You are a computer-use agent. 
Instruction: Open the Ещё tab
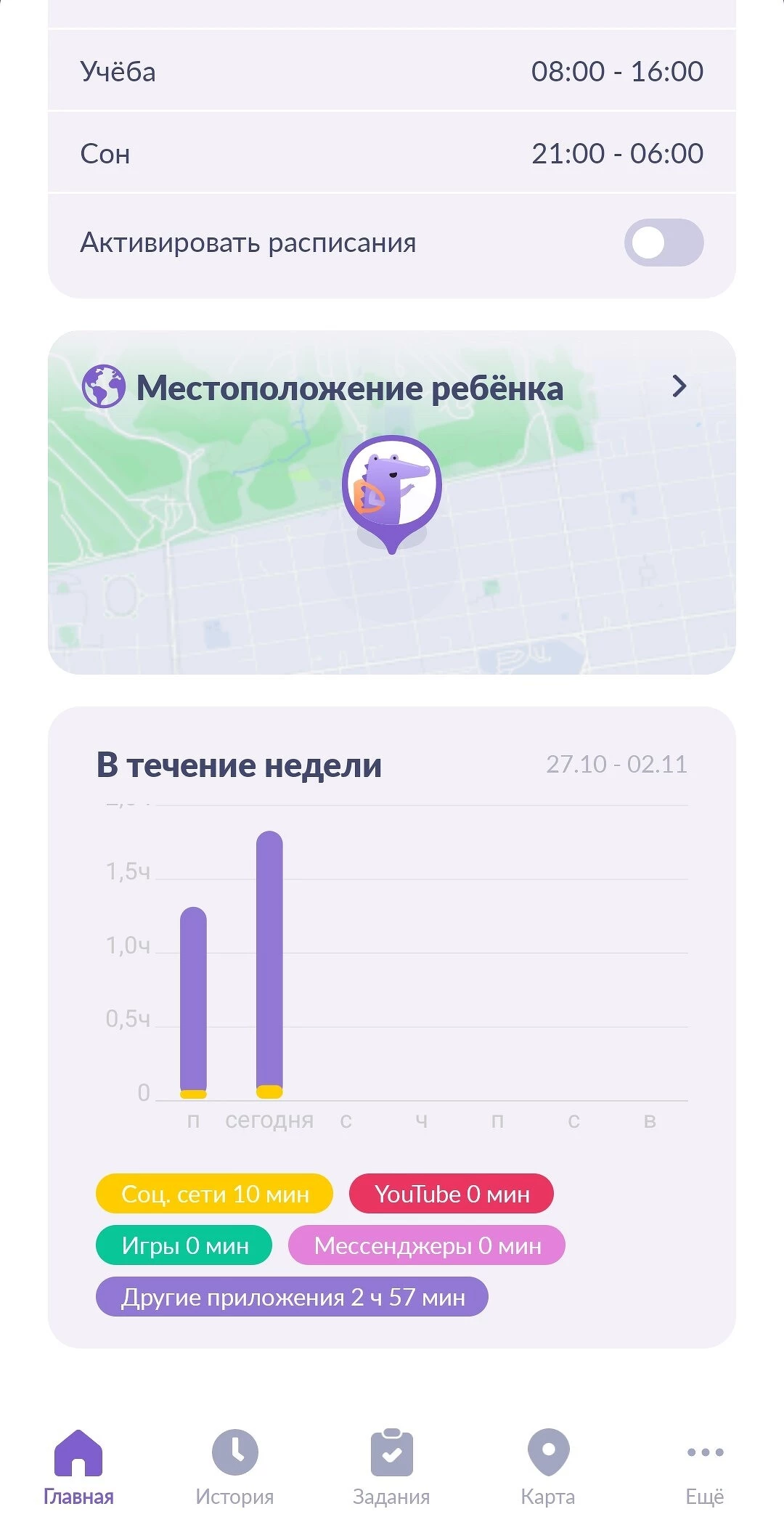click(705, 1467)
